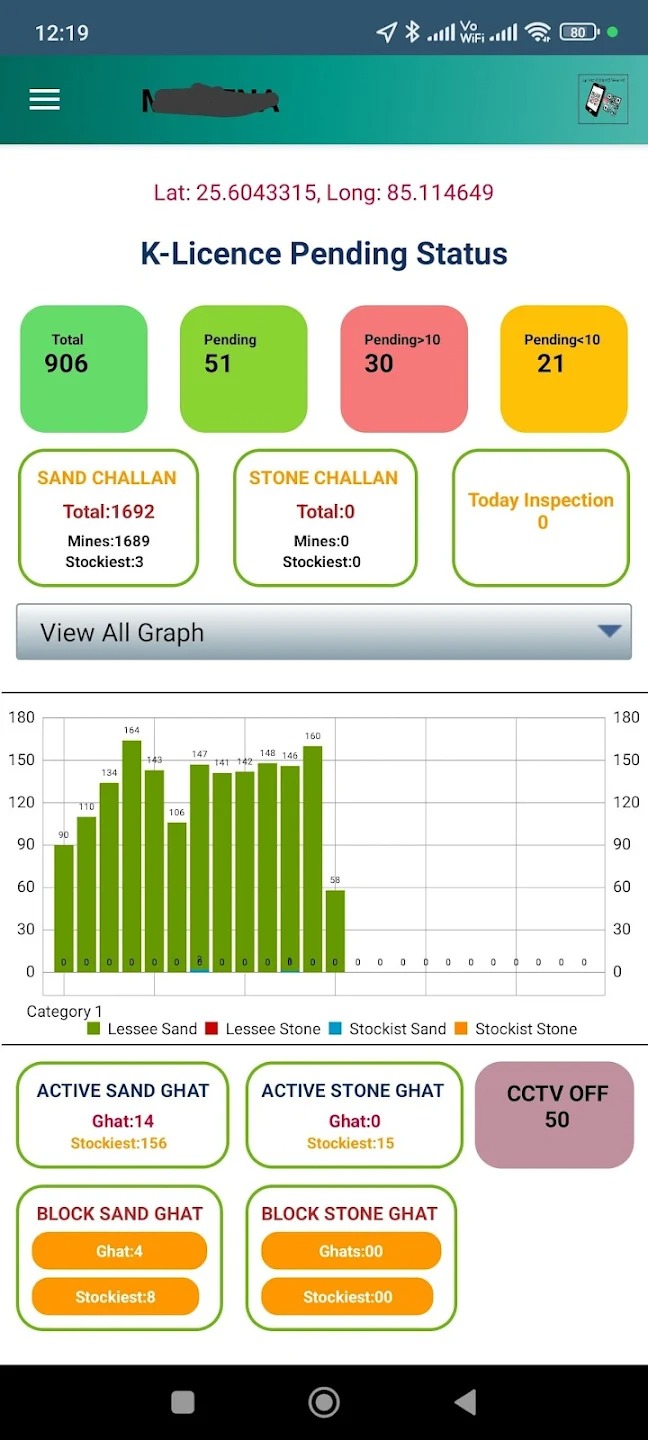Open the Sand Challan card
Viewport: 648px width, 1440px height.
tap(108, 518)
